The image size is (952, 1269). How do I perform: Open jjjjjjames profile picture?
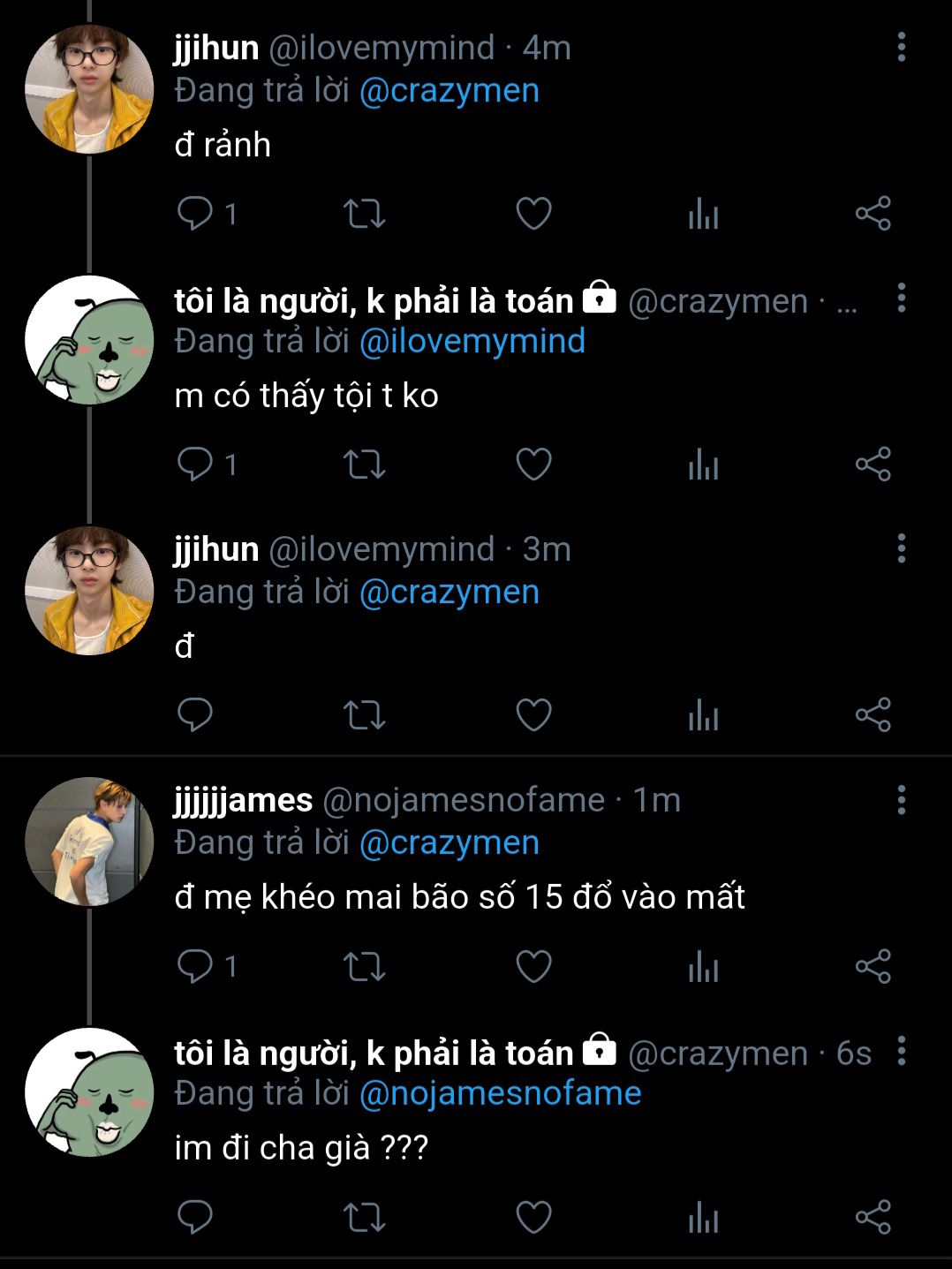89,841
